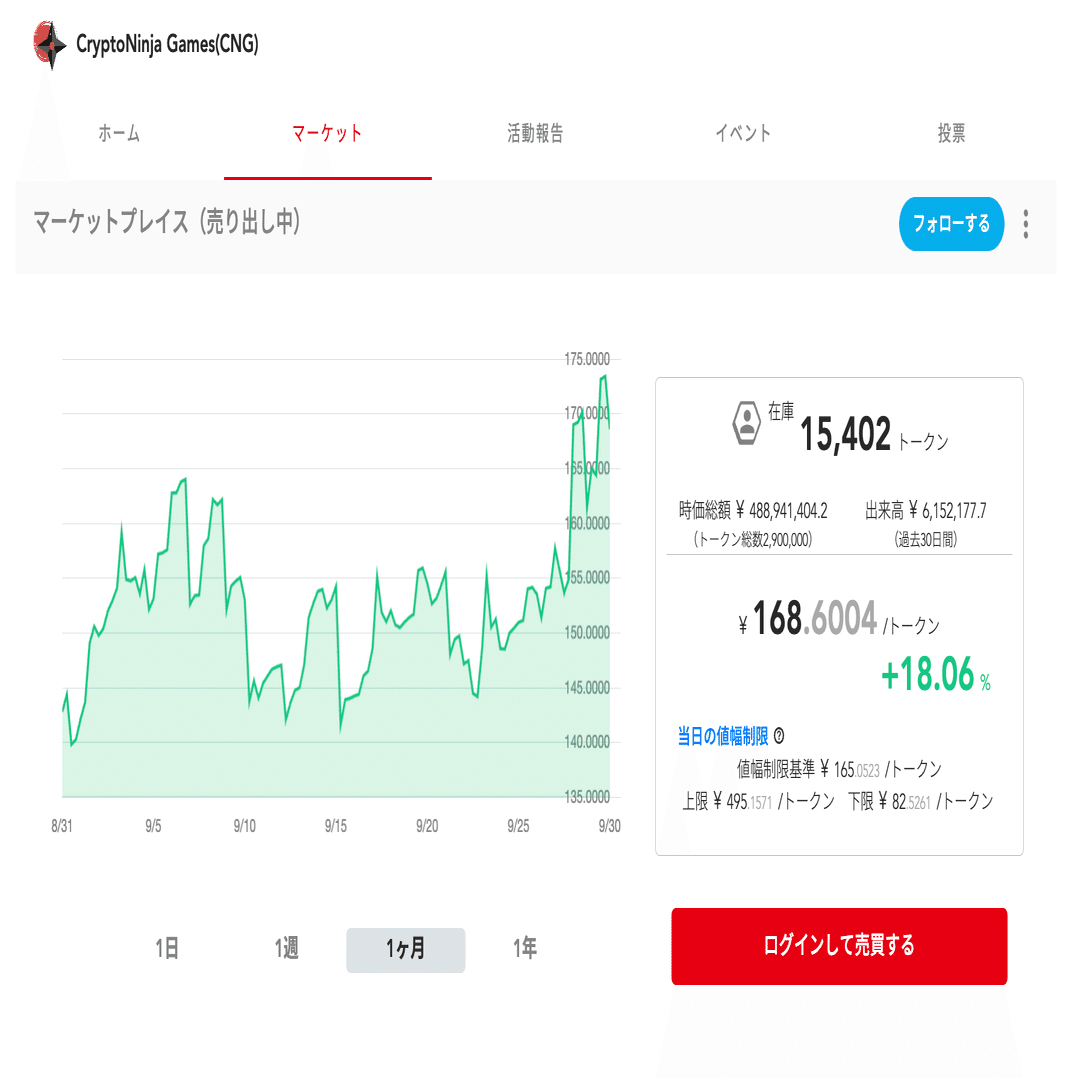Open the 当日の値幅制限 link

click(723, 737)
